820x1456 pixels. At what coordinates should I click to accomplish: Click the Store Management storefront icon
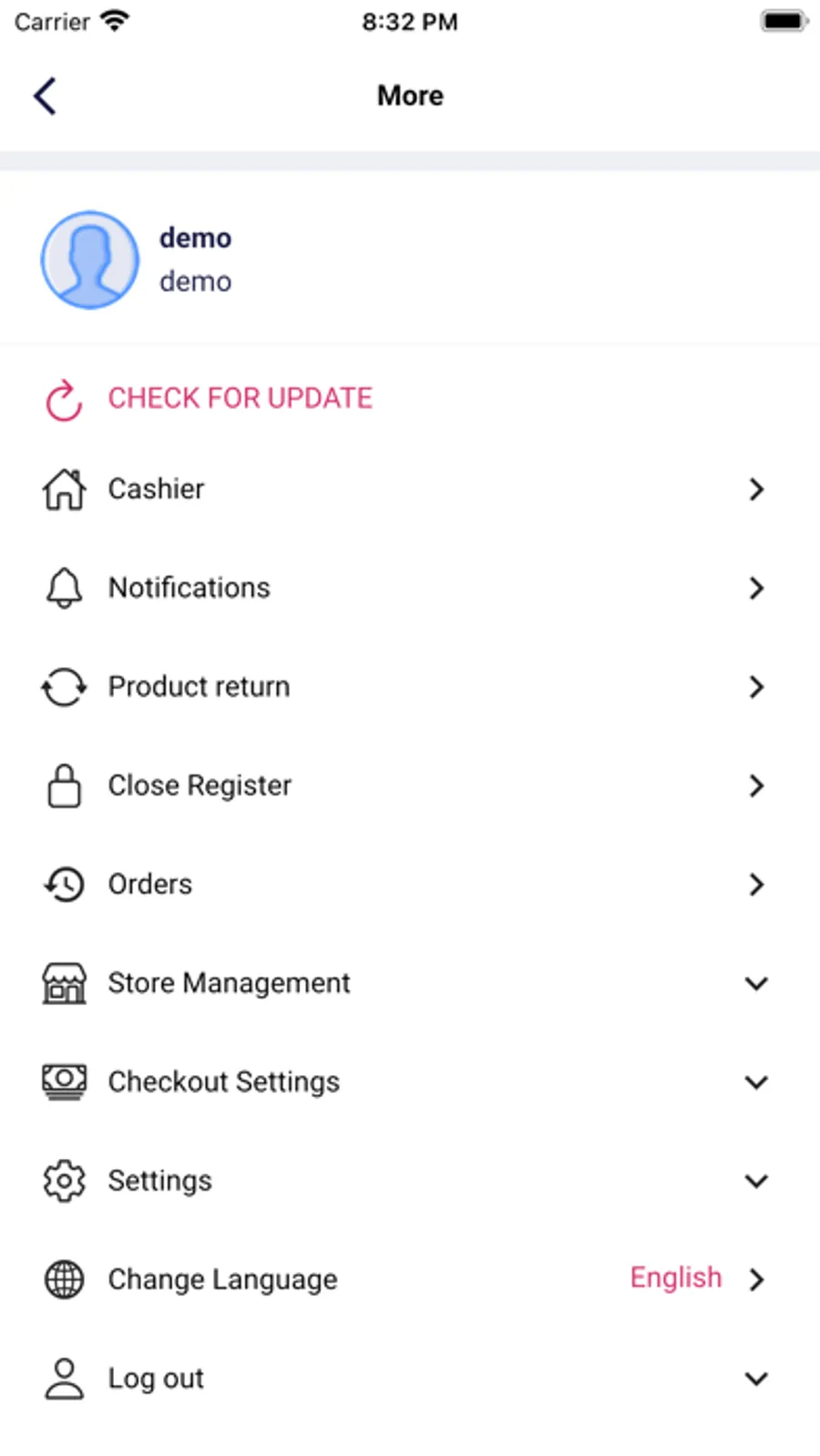(64, 983)
